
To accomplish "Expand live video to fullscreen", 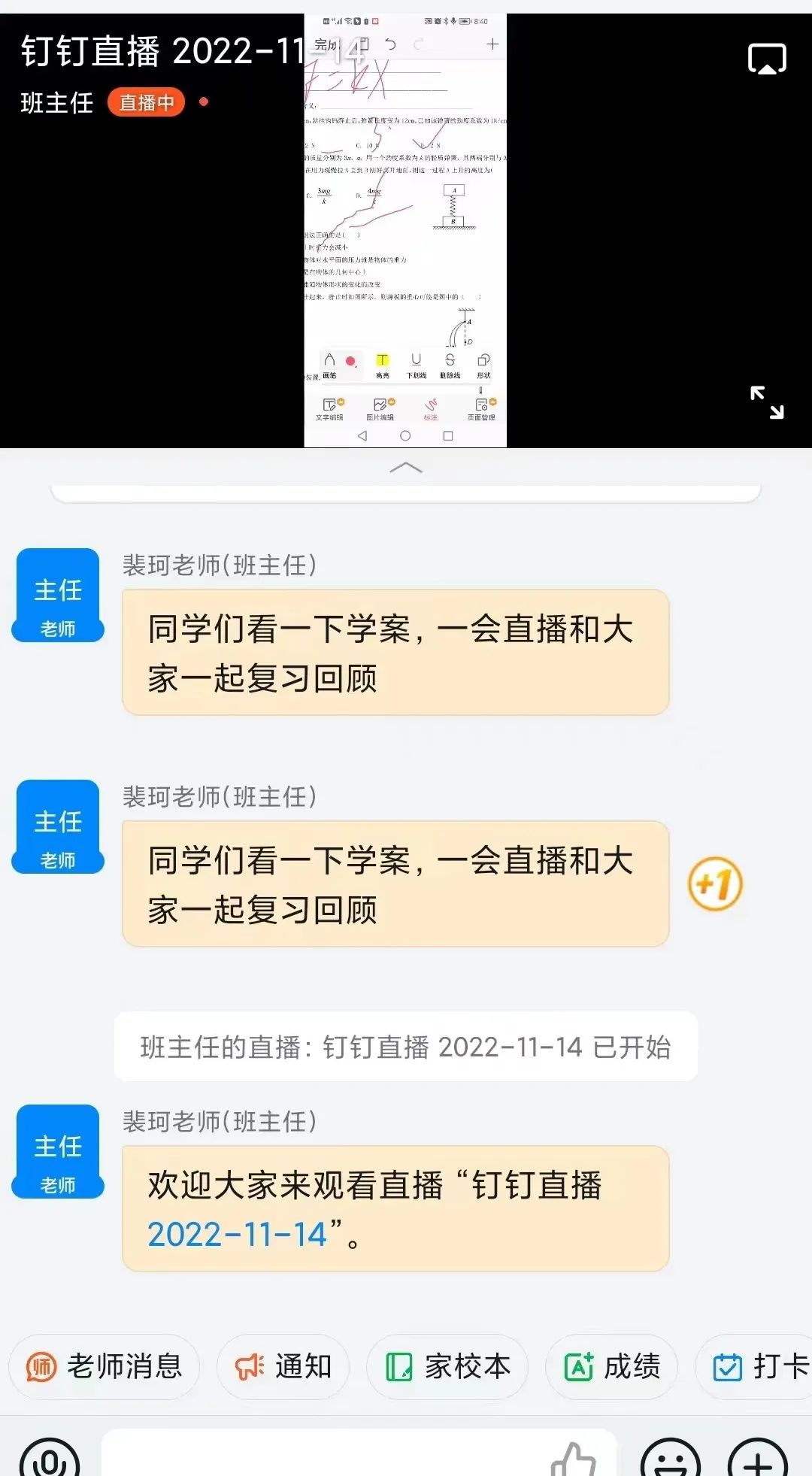I will [x=766, y=402].
